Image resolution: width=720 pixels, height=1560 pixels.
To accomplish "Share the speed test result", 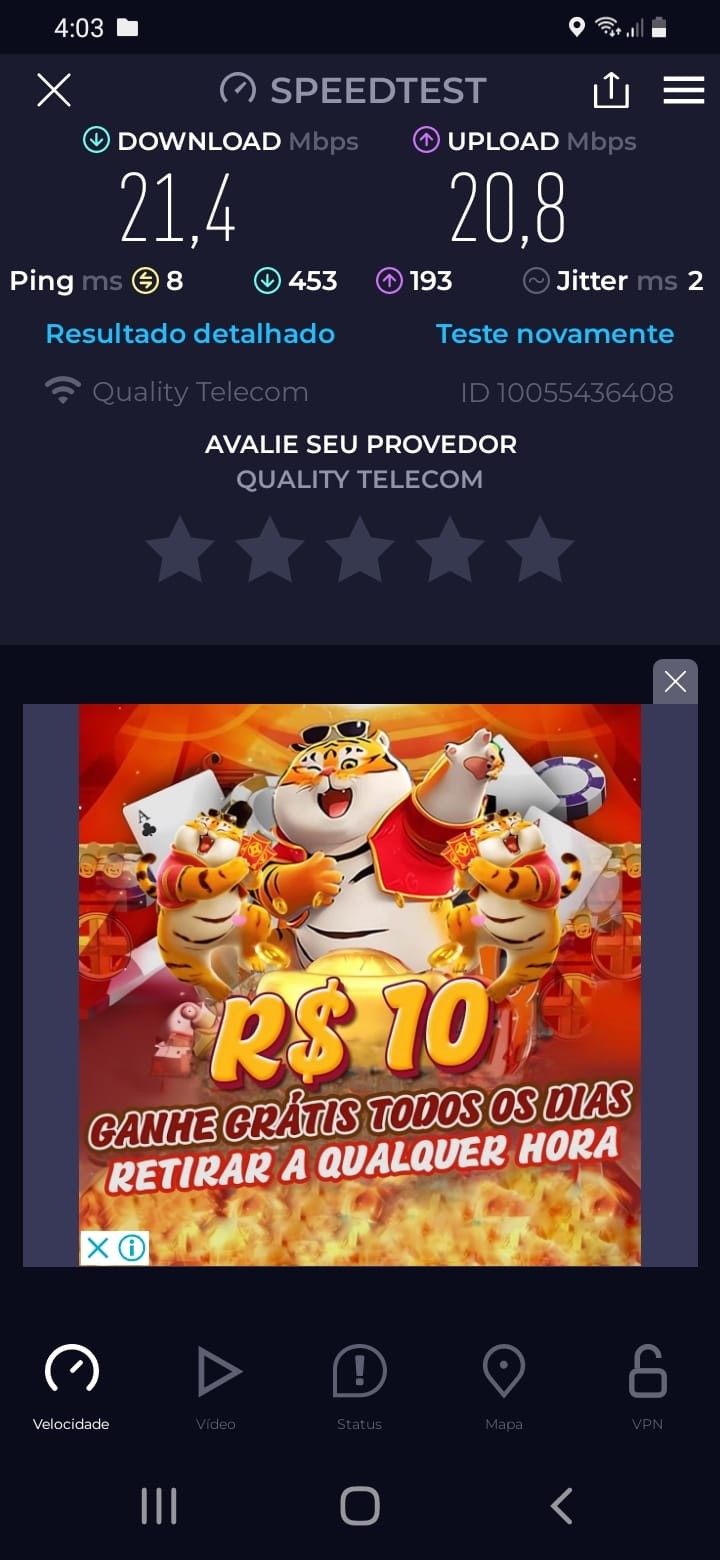I will (611, 90).
